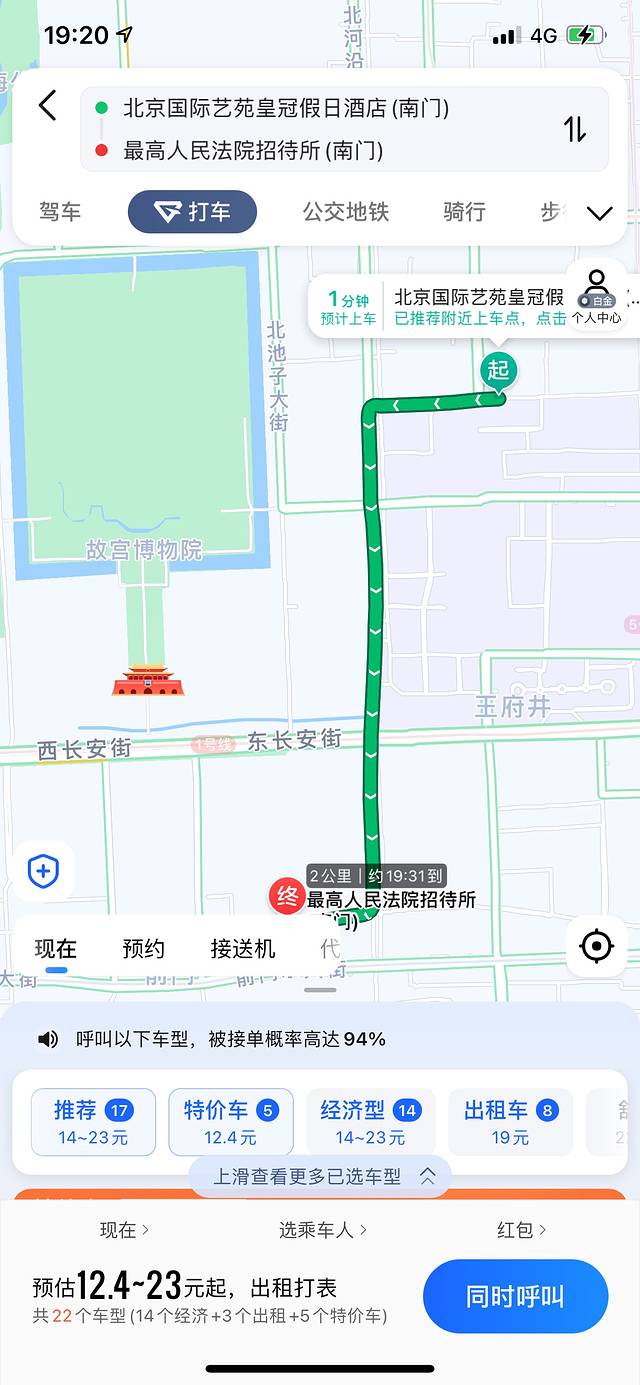The height and width of the screenshot is (1385, 640).
Task: Switch to the 驾车 tab
Action: click(60, 212)
